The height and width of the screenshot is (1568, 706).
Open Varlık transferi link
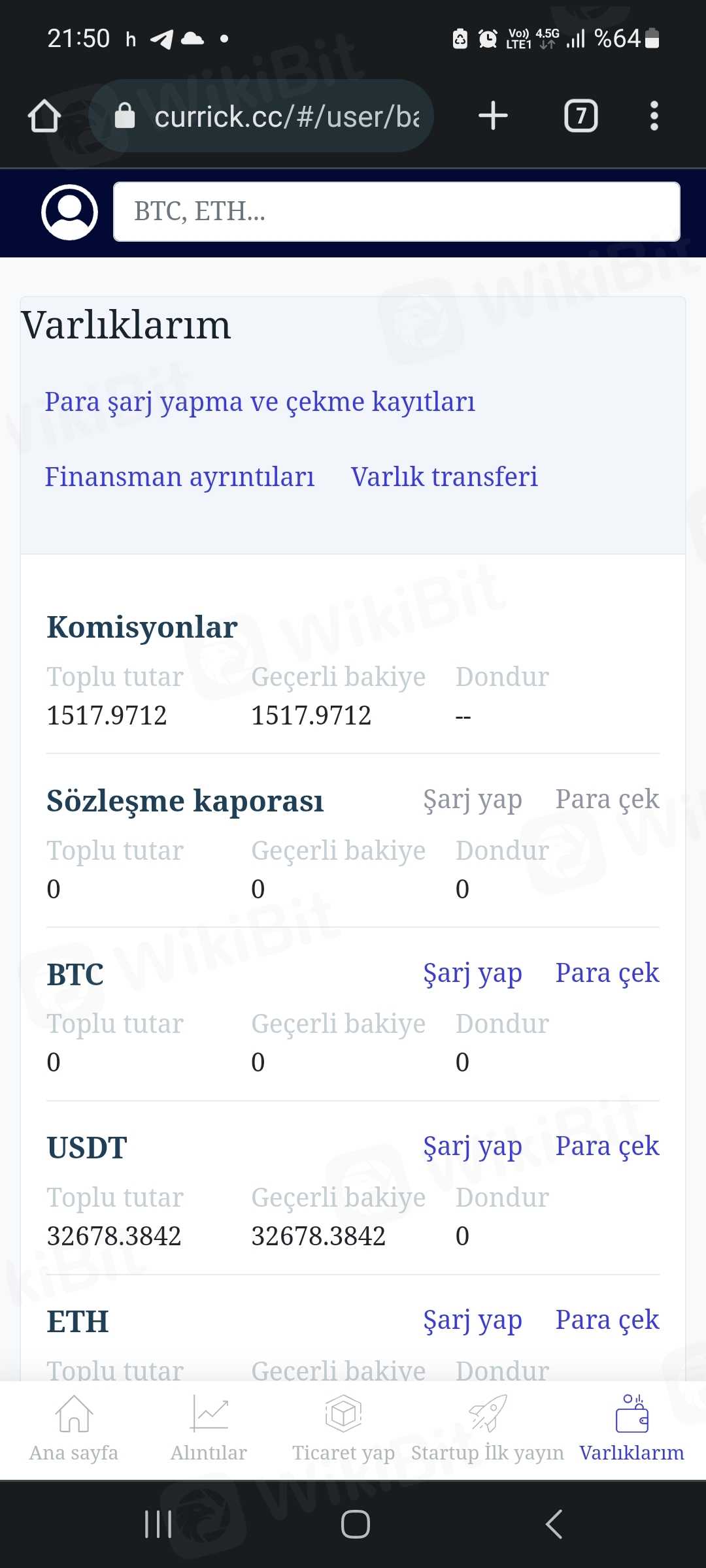(444, 477)
